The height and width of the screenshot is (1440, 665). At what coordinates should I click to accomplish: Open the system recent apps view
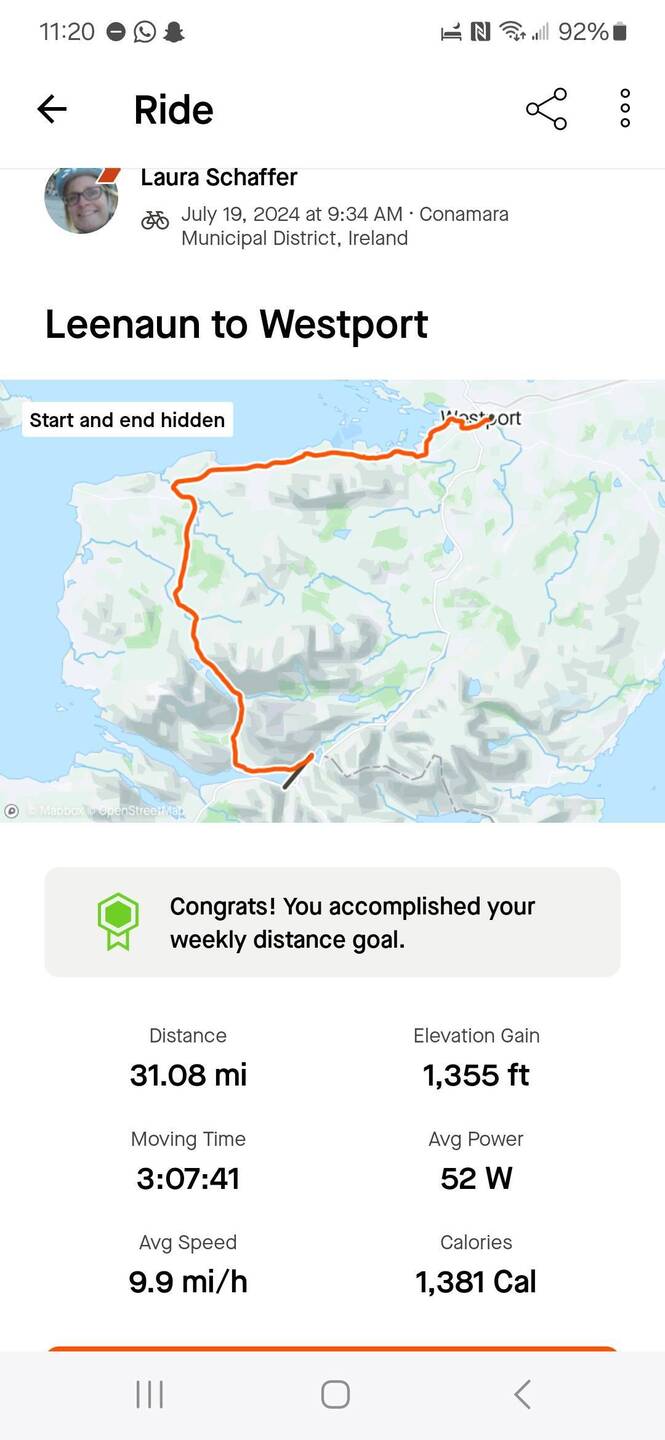(x=149, y=1394)
